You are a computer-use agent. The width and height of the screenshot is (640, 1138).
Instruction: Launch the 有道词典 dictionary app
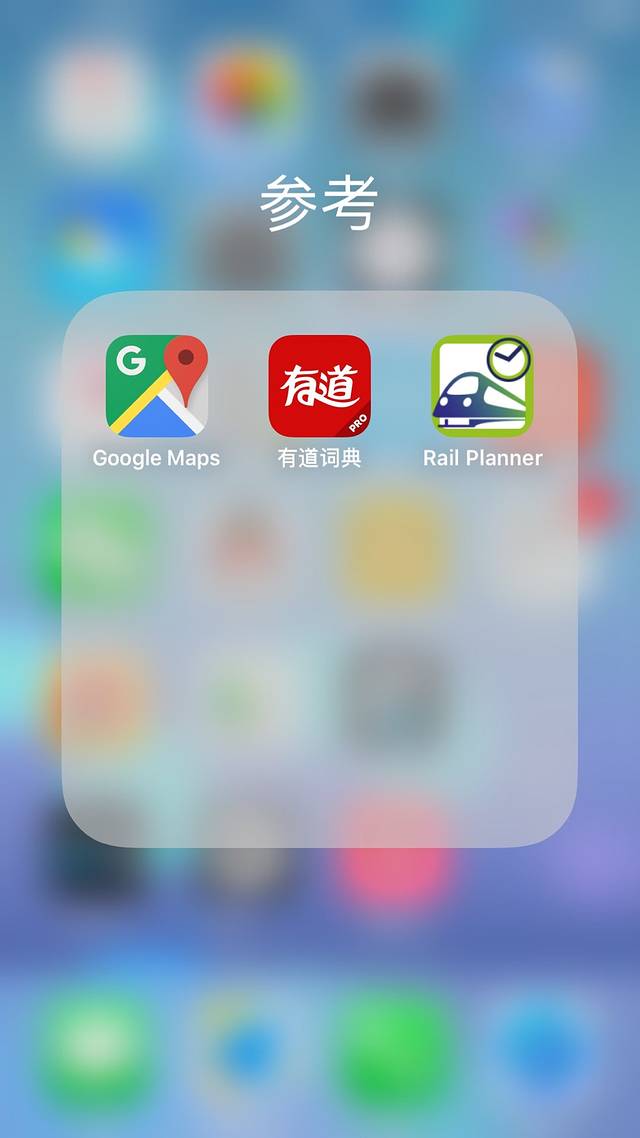coord(319,386)
